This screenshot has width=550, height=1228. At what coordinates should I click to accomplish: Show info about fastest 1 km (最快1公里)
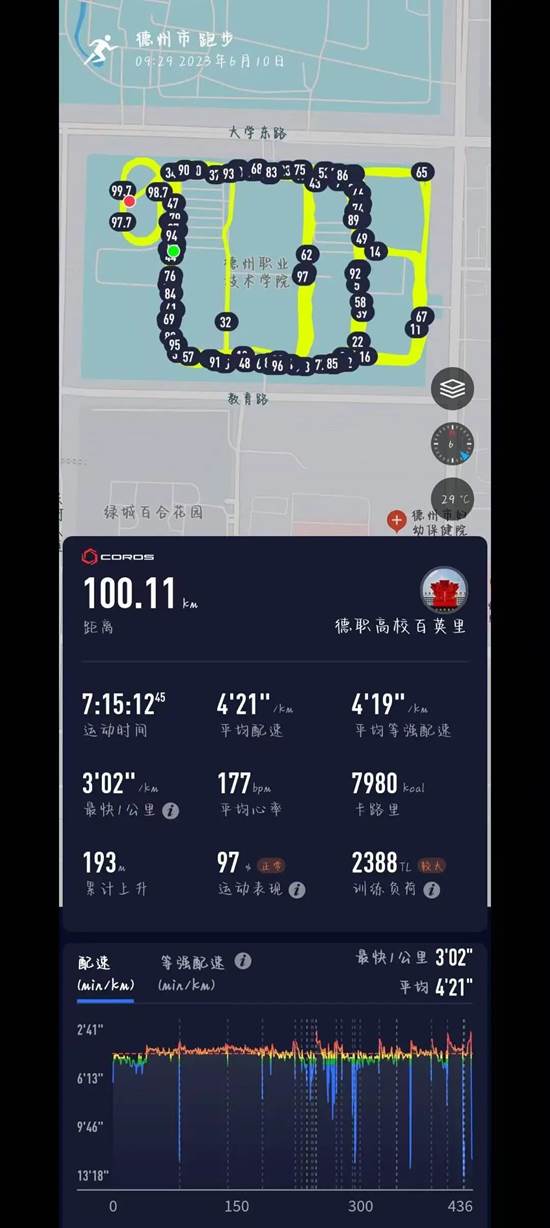tap(171, 810)
